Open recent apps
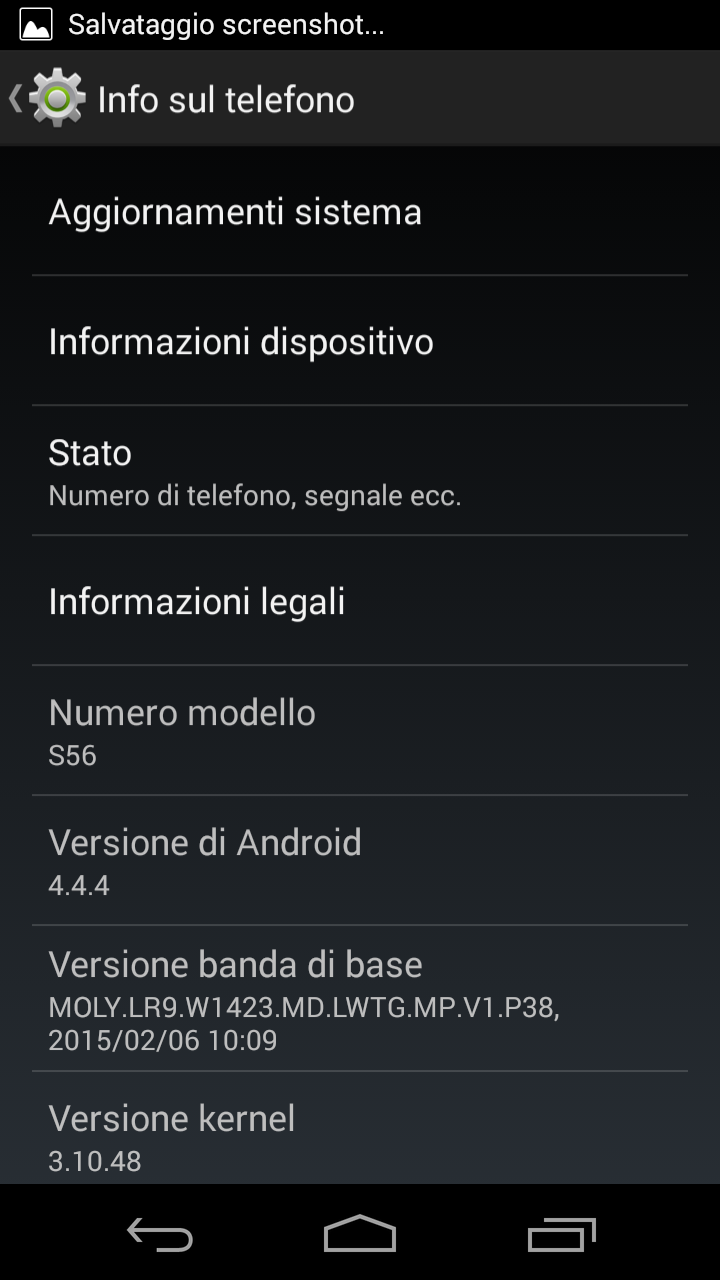The width and height of the screenshot is (720, 1280). pyautogui.click(x=561, y=1233)
